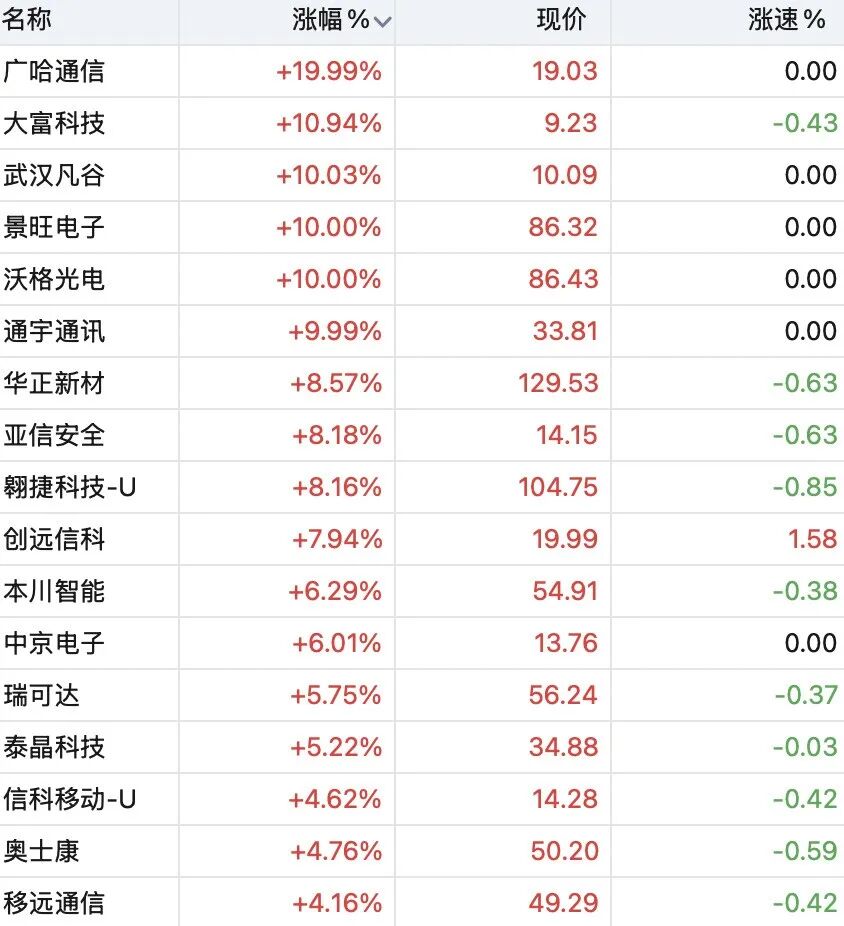The image size is (844, 926).
Task: Sort the list by 涨速% column
Action: pos(787,20)
